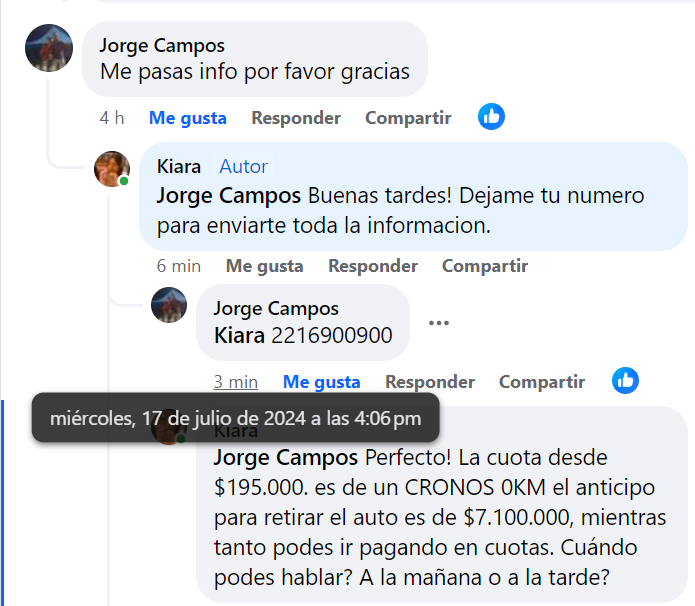Tap Responder under Kiara's 'Buenas tardes' reply

372,266
